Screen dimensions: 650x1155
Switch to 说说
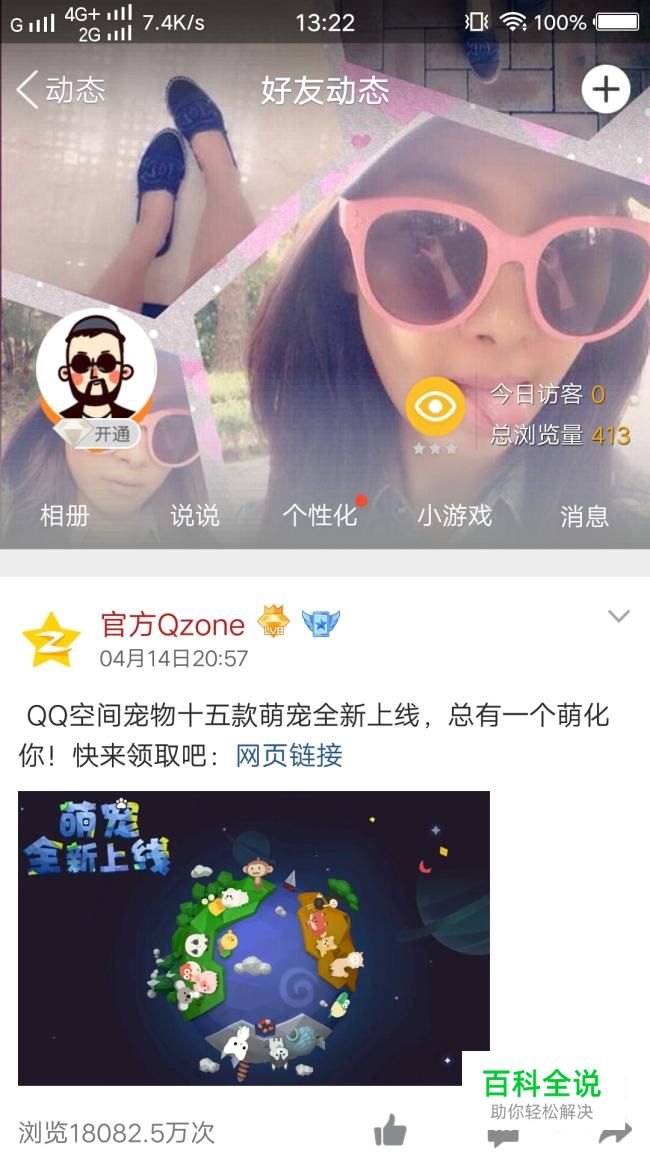(195, 516)
